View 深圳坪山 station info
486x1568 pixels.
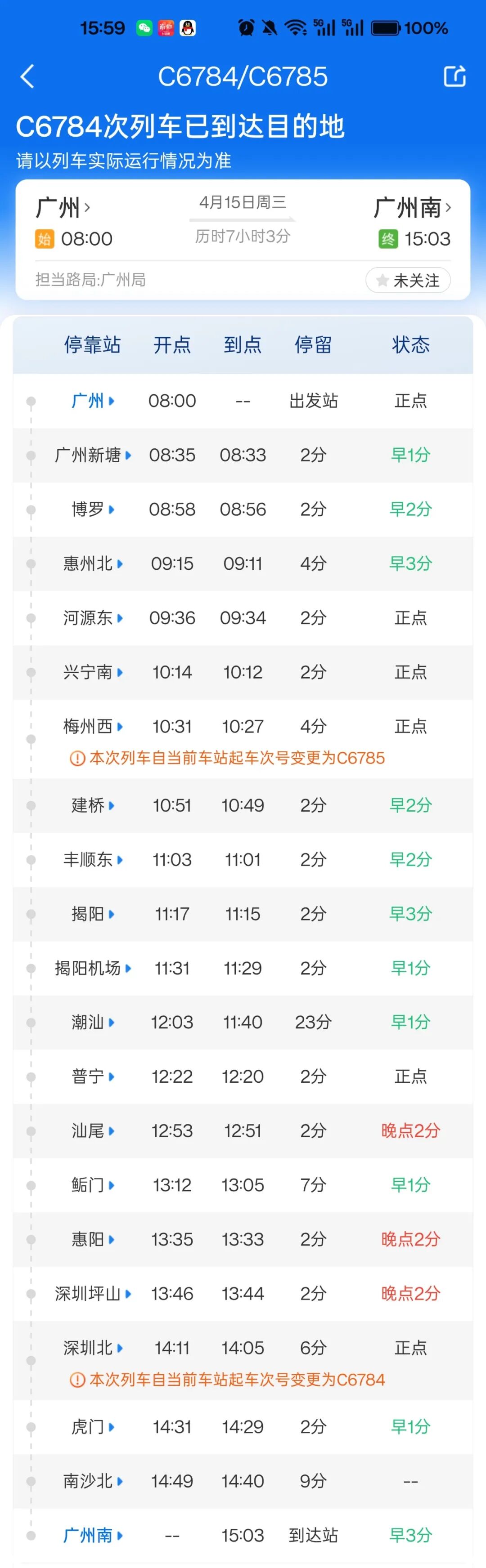93,1294
